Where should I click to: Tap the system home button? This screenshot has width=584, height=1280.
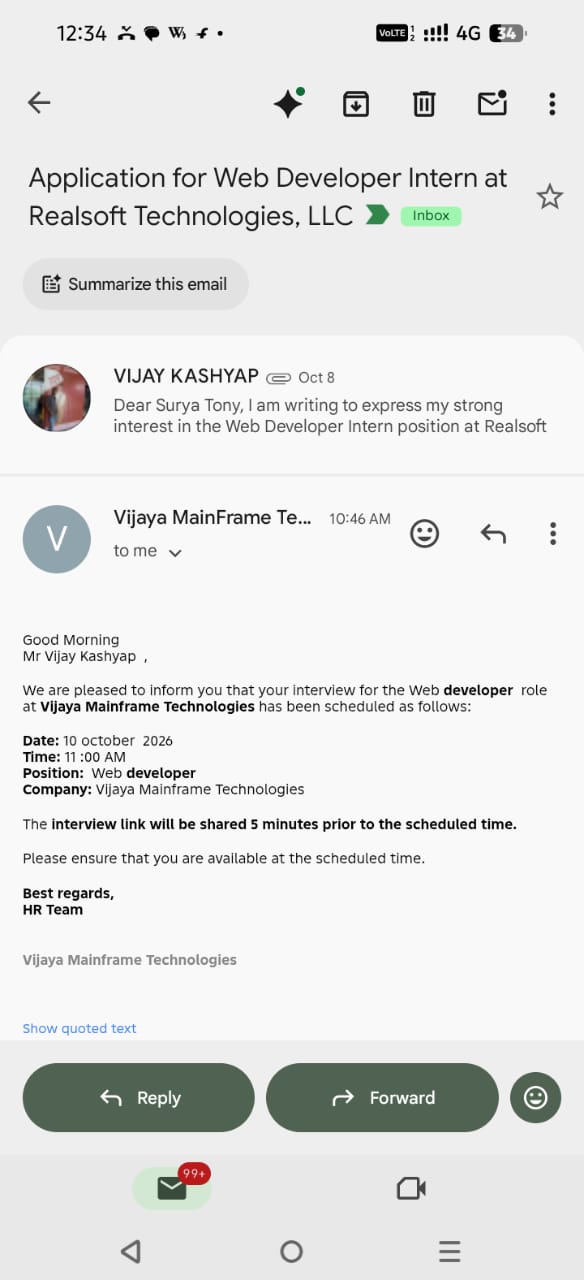point(291,1251)
